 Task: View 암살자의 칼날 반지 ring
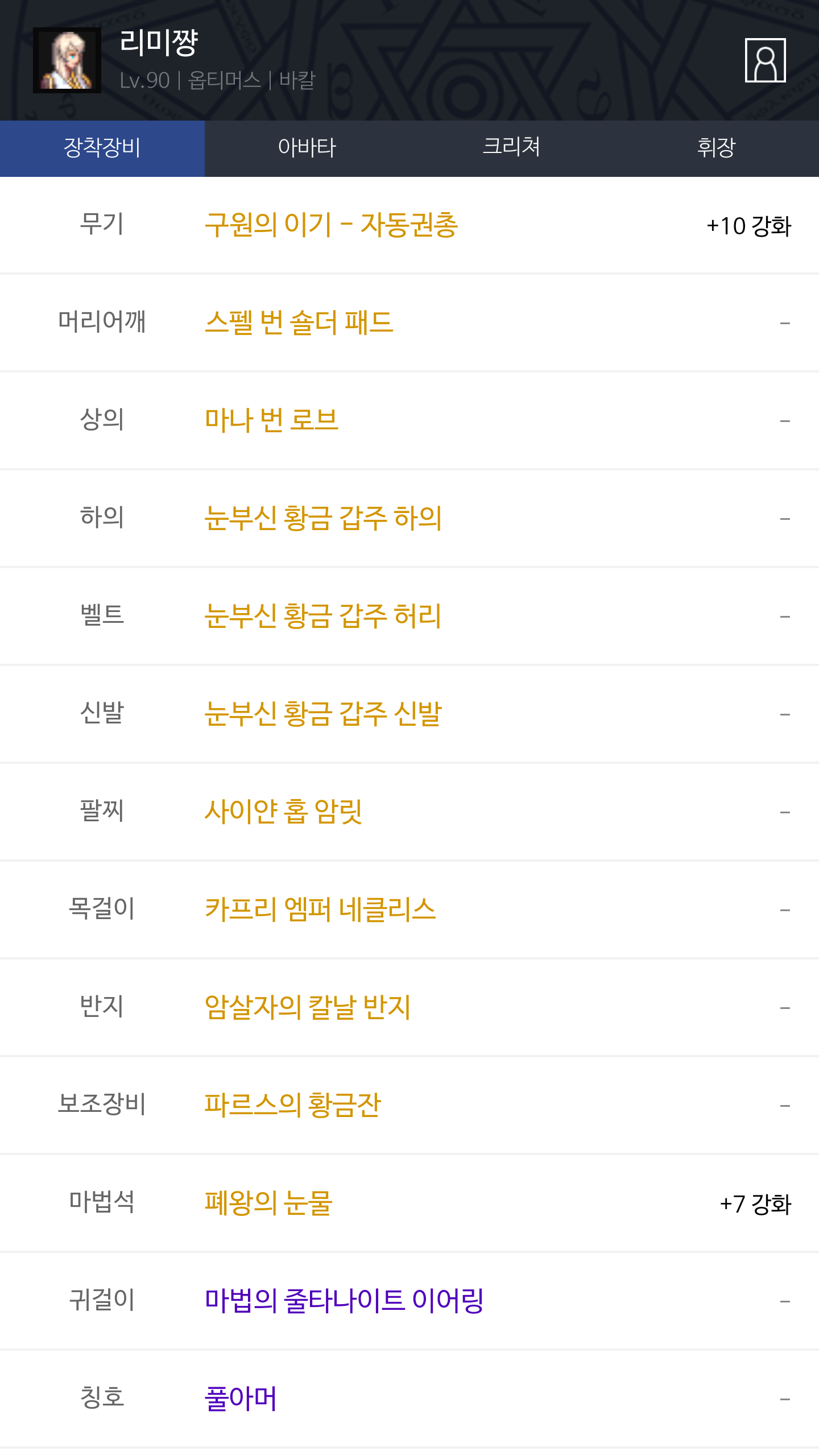point(308,1008)
